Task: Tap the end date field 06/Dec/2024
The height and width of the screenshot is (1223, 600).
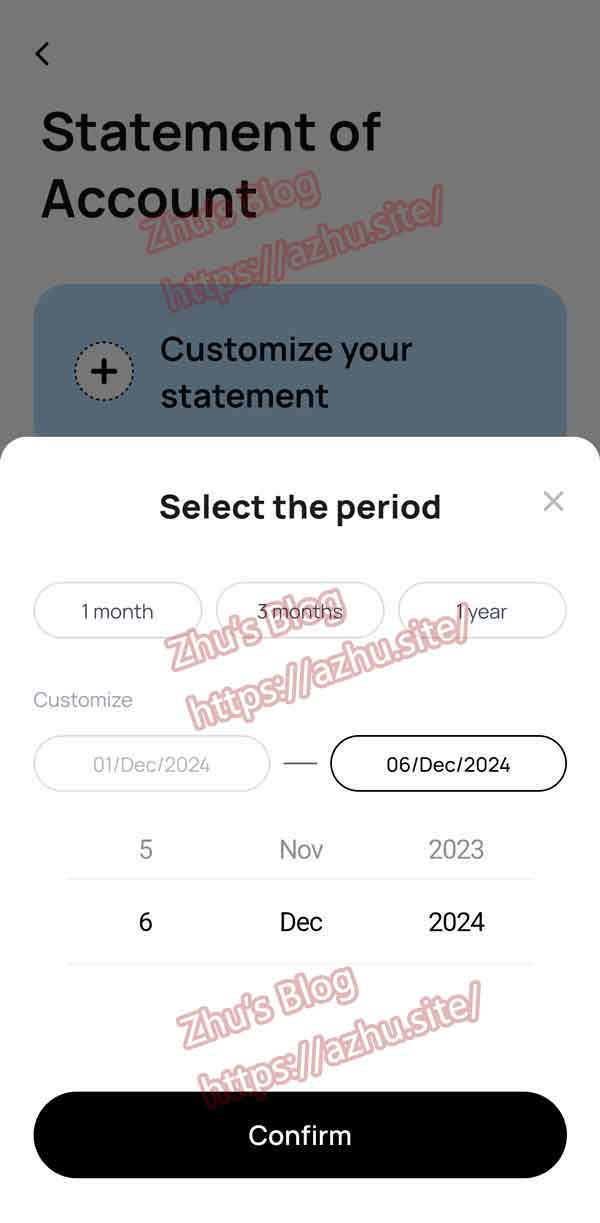Action: (448, 764)
